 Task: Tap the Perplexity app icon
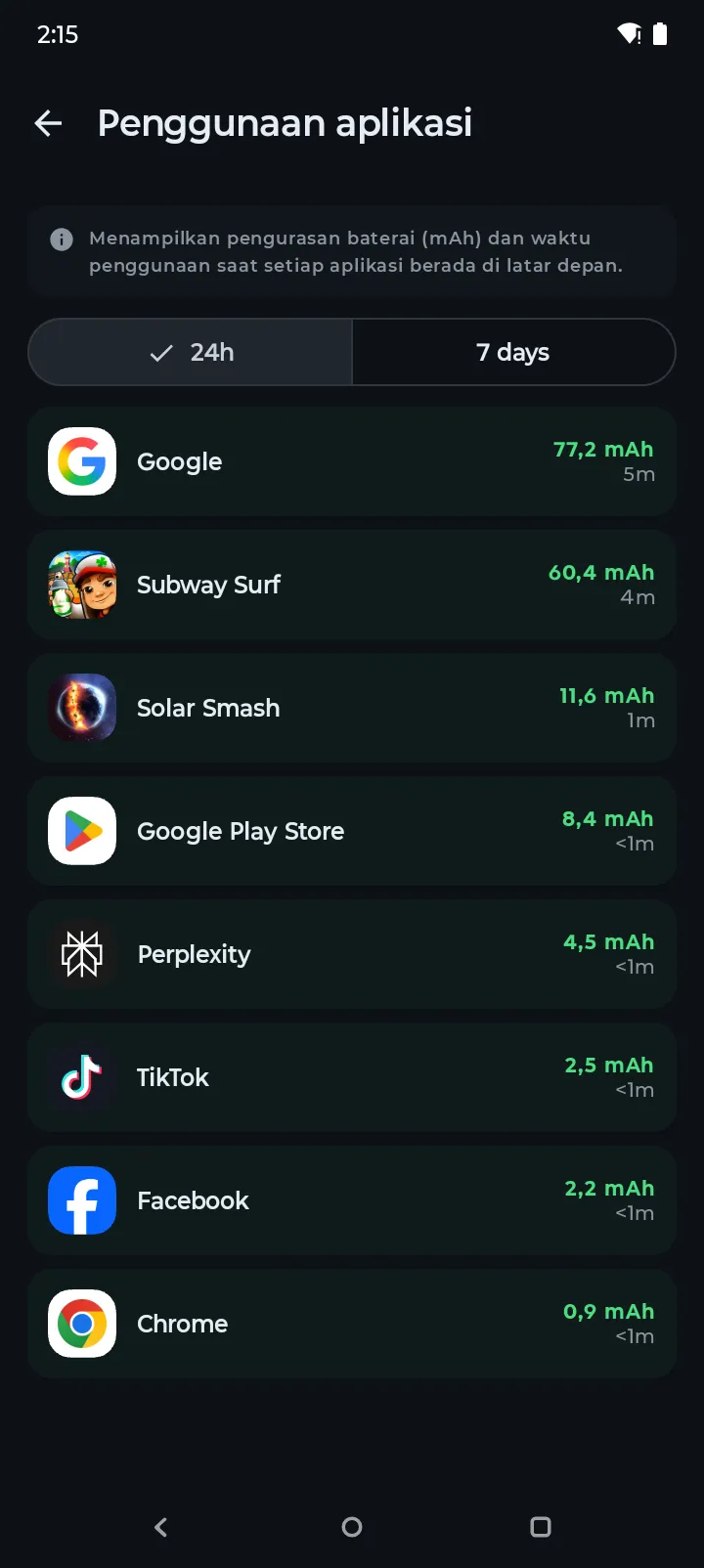tap(81, 954)
